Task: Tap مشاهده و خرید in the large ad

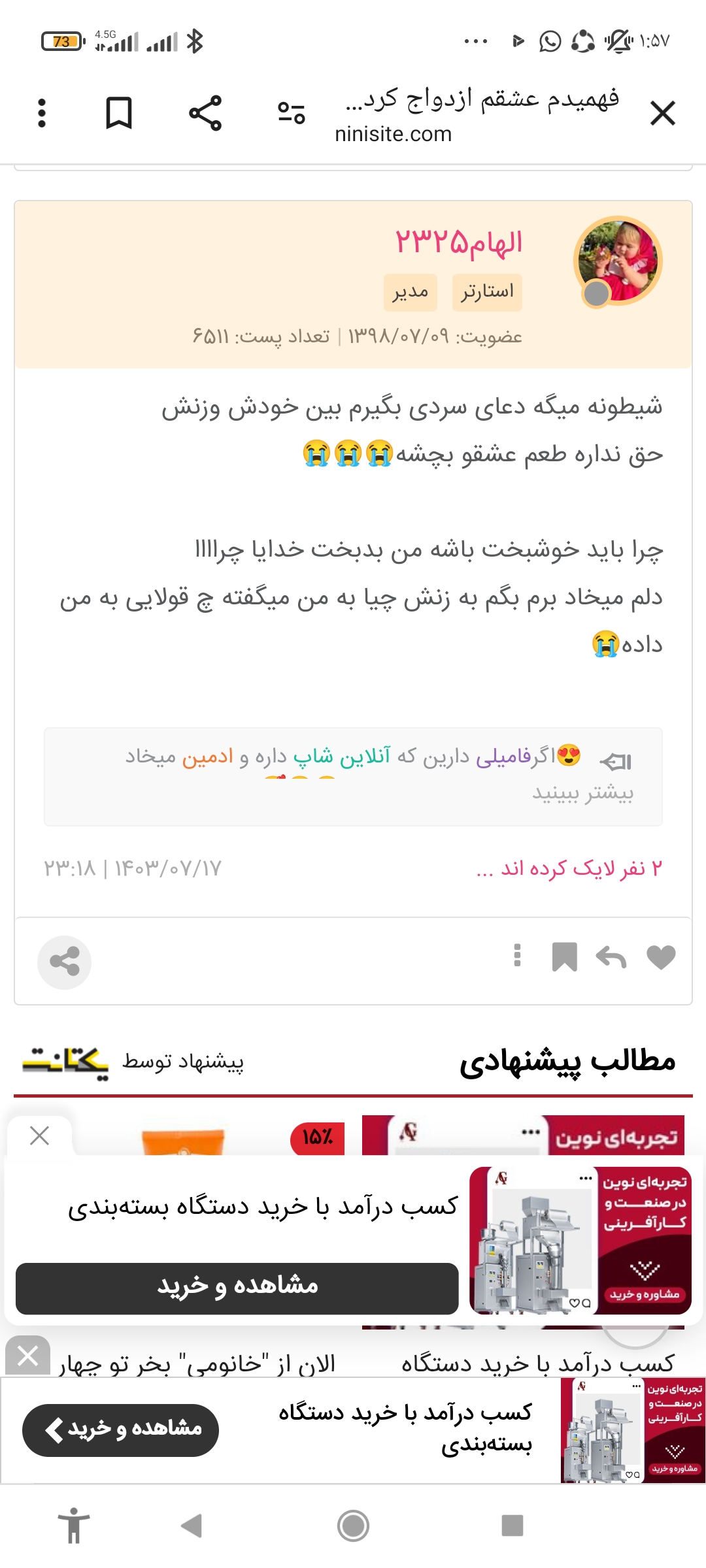Action: (237, 1288)
